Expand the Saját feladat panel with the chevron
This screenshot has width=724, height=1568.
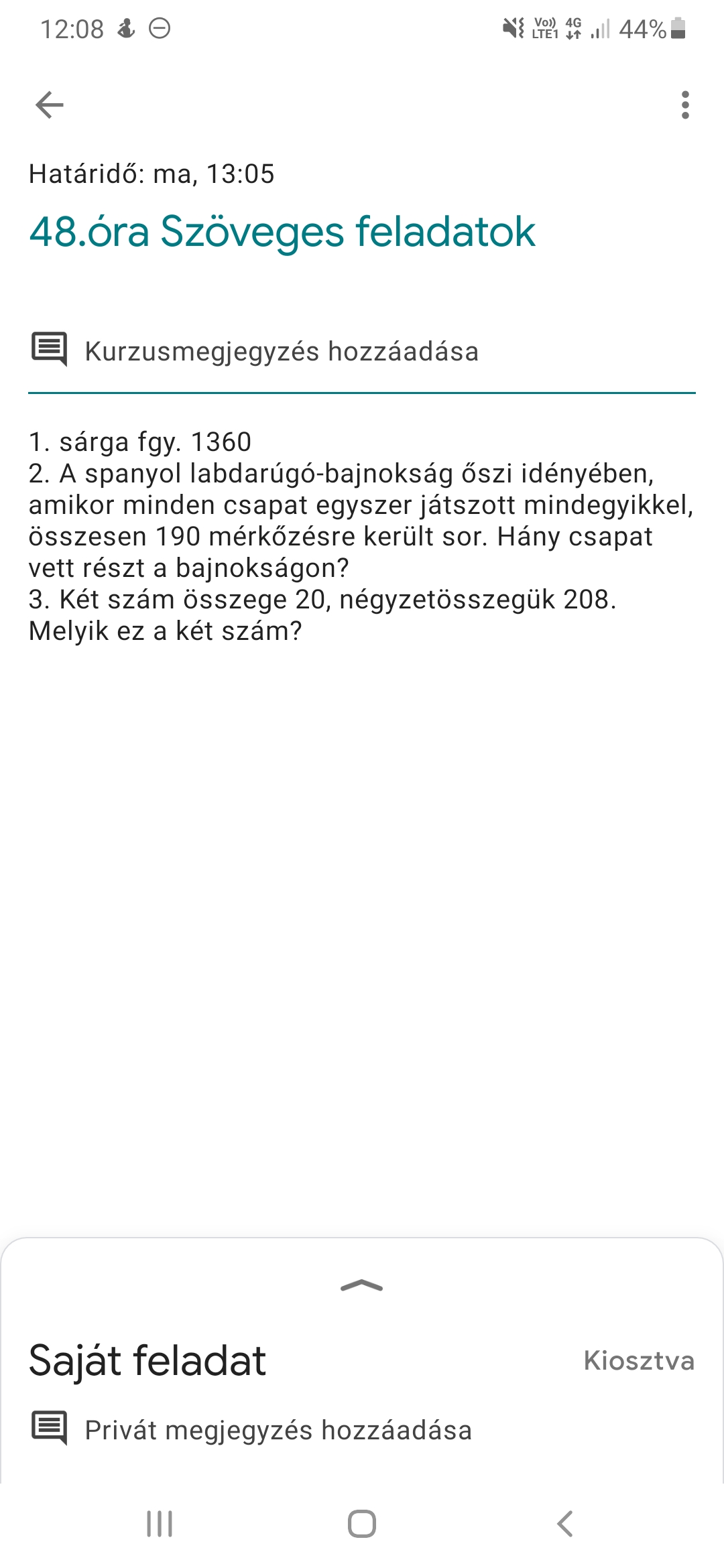(x=361, y=1285)
